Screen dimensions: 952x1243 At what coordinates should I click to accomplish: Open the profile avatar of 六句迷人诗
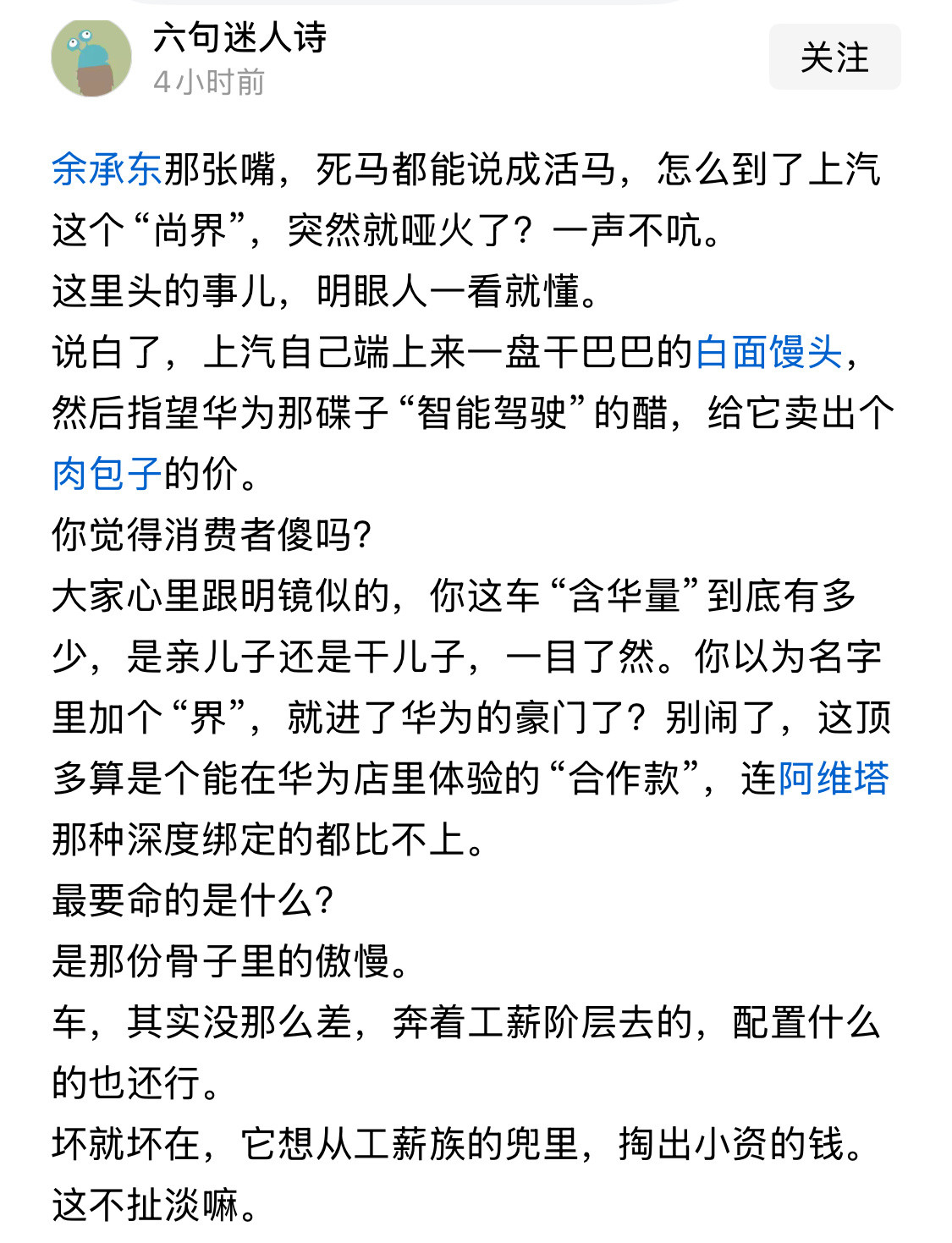click(93, 58)
